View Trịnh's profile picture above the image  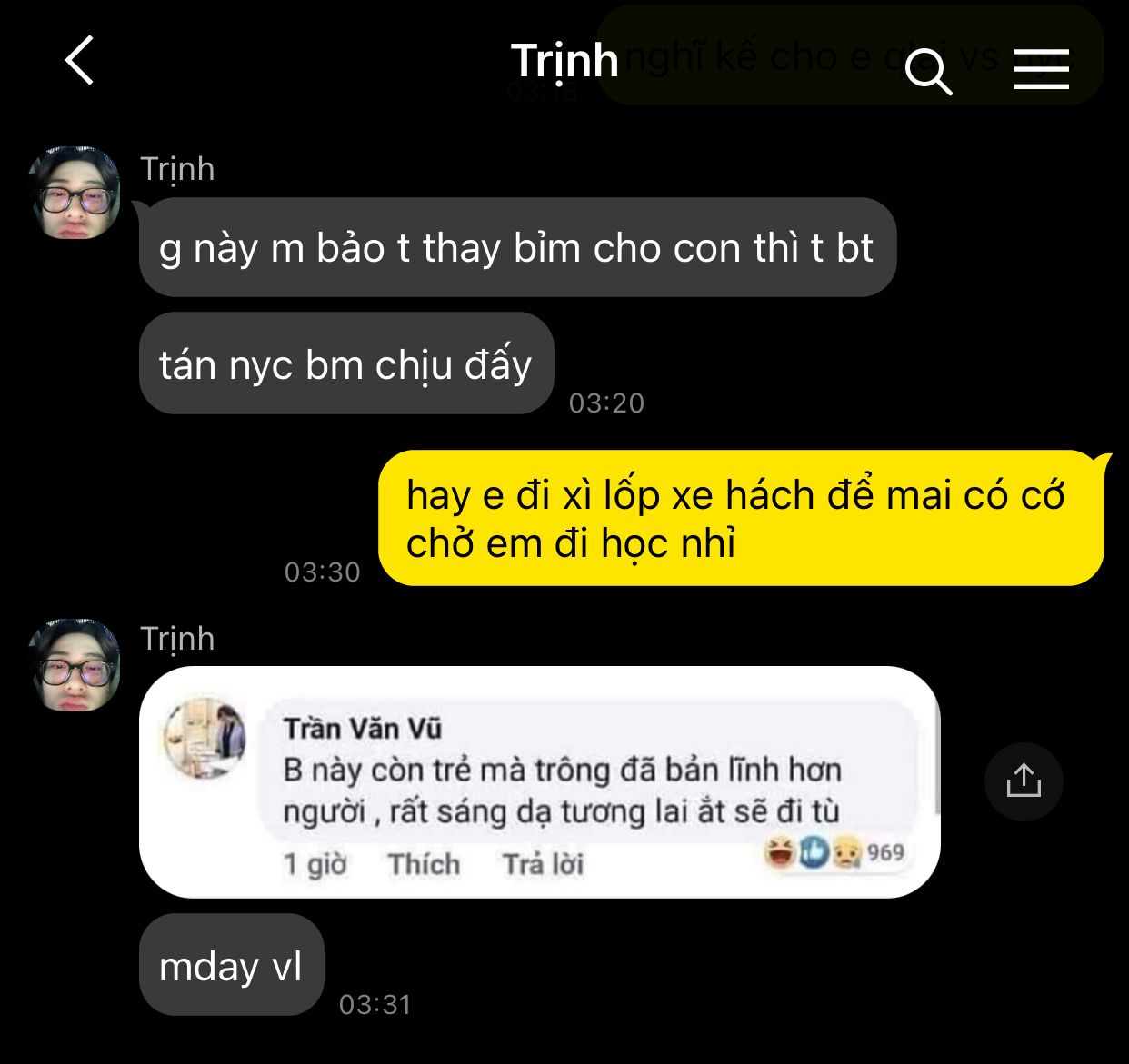pyautogui.click(x=75, y=664)
